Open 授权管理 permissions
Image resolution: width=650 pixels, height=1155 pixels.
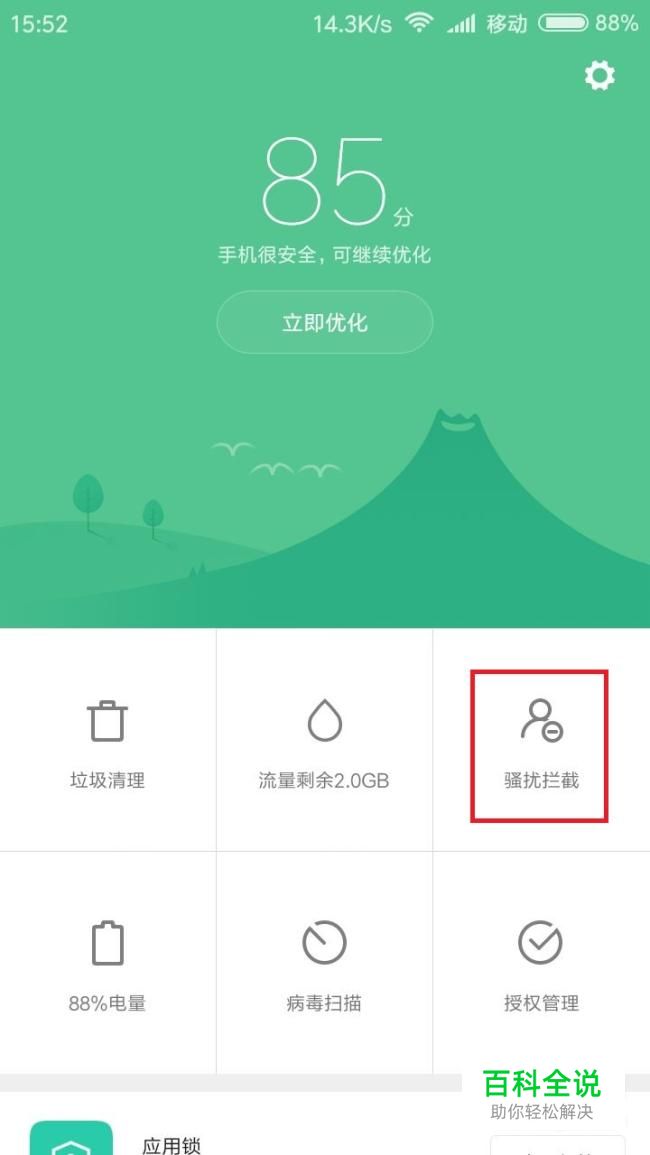pyautogui.click(x=540, y=962)
